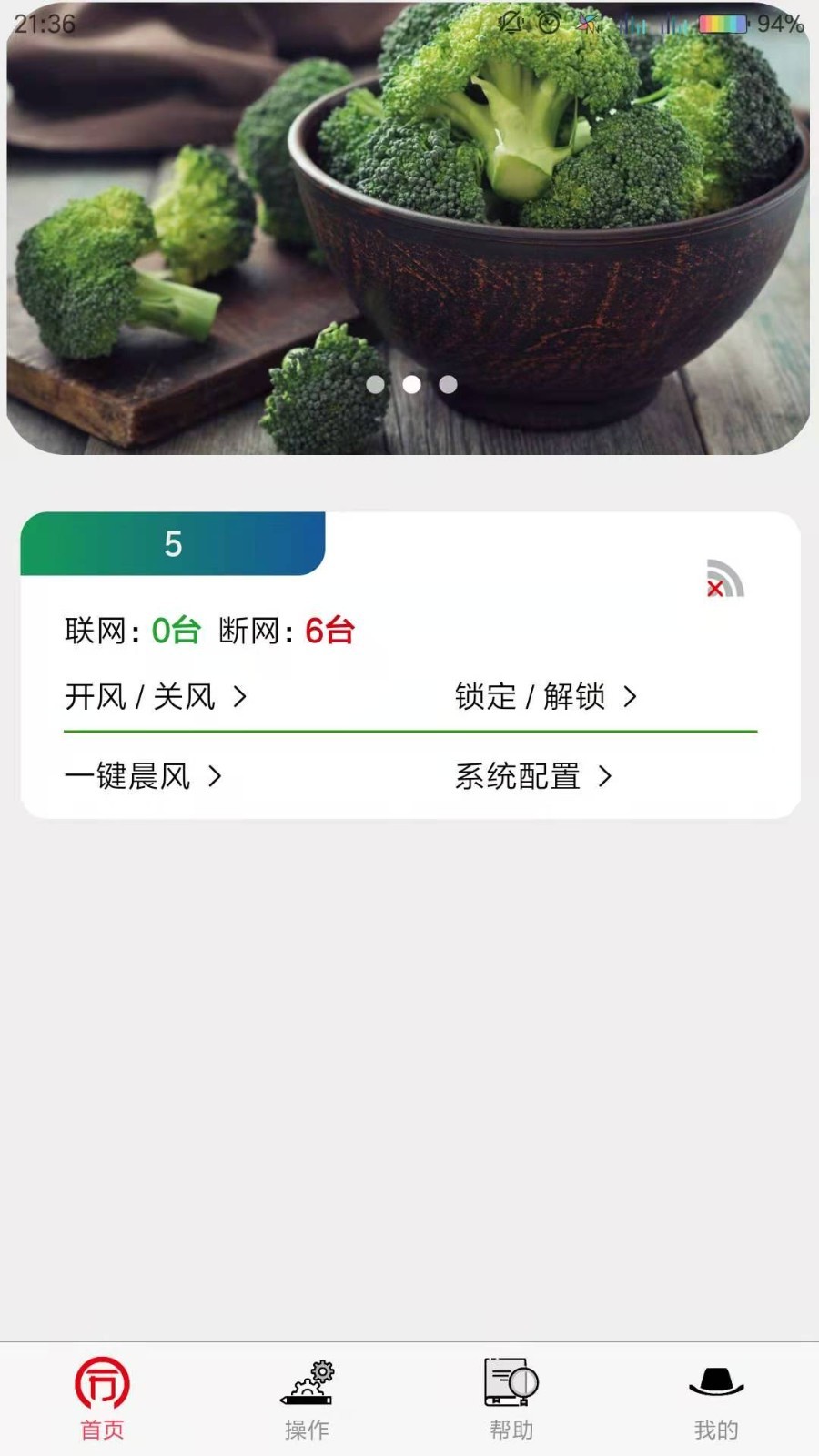Select 一键晨风

click(x=142, y=776)
